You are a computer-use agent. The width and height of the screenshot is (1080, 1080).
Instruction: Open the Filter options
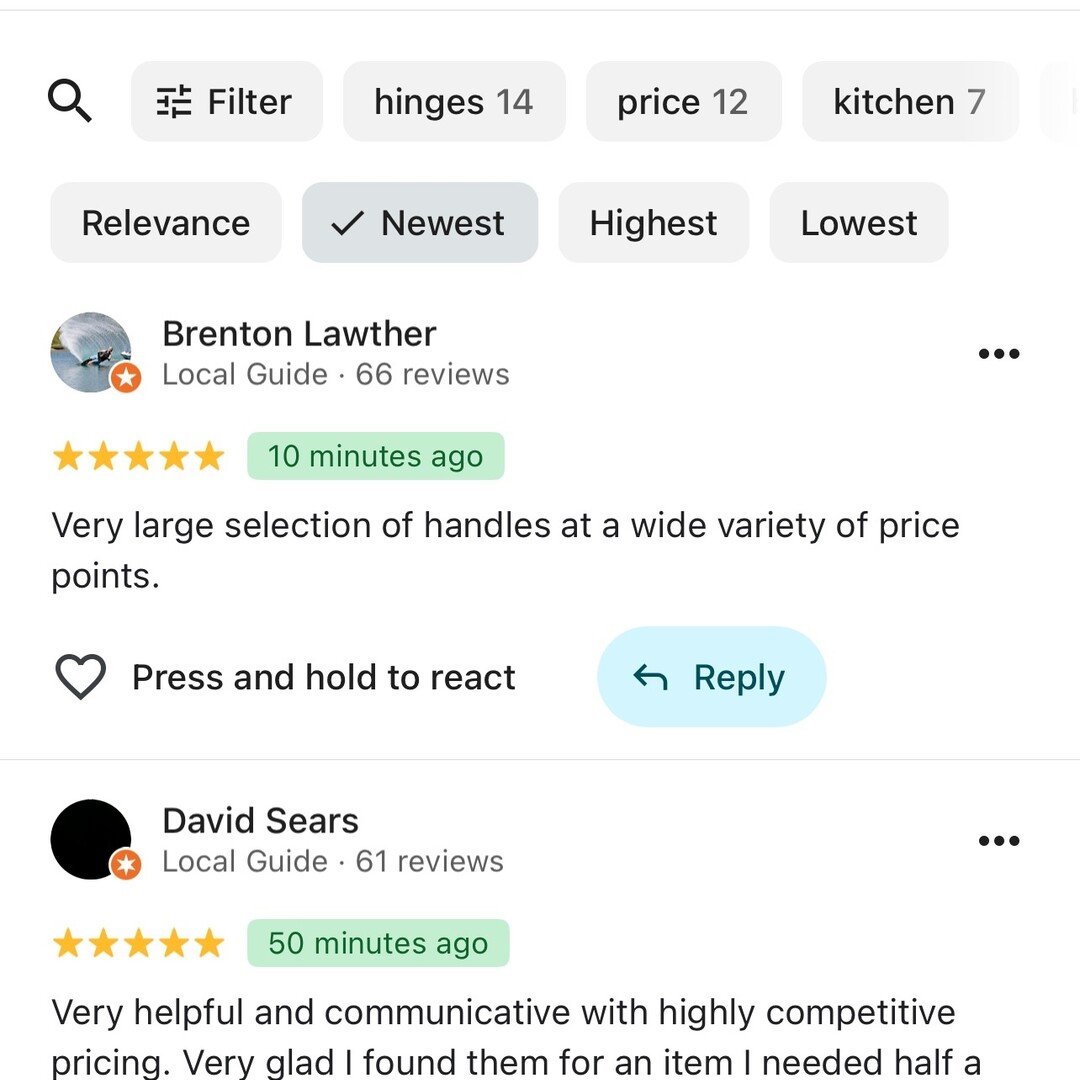click(x=226, y=101)
